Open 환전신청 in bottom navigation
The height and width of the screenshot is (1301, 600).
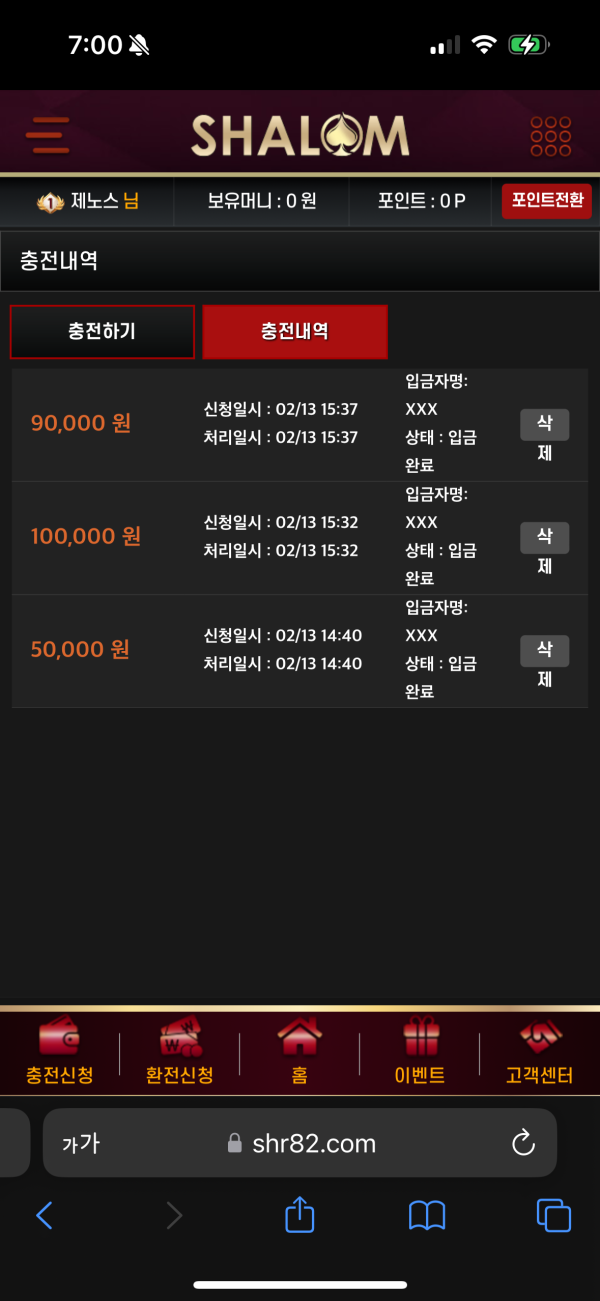[x=180, y=1053]
